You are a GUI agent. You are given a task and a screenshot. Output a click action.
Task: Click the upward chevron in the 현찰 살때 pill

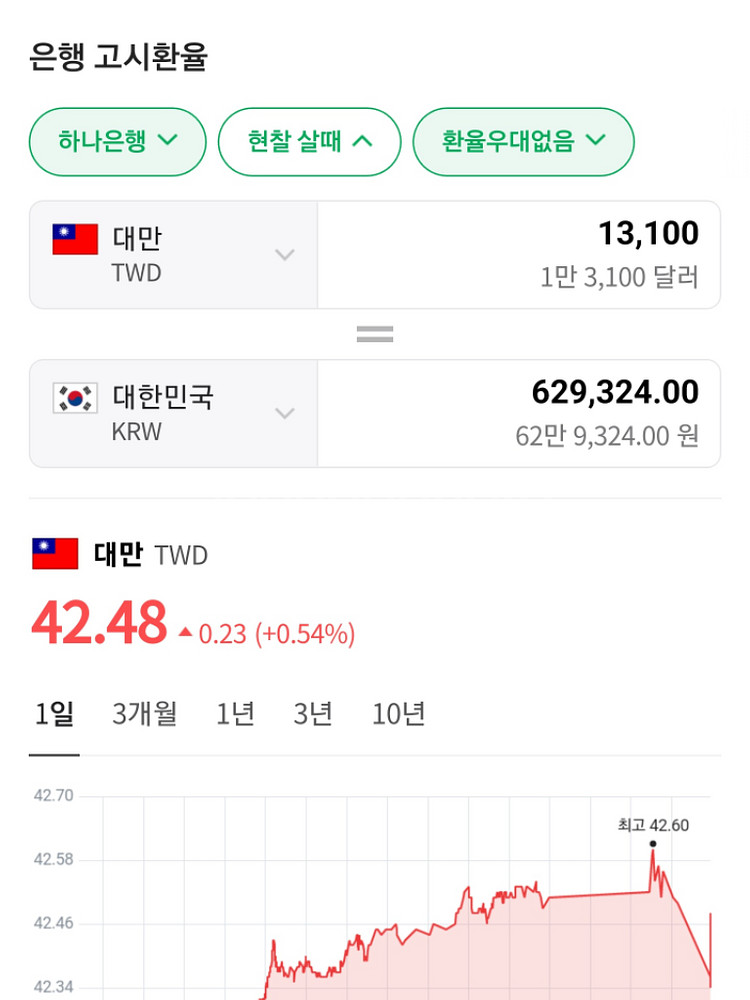(362, 142)
